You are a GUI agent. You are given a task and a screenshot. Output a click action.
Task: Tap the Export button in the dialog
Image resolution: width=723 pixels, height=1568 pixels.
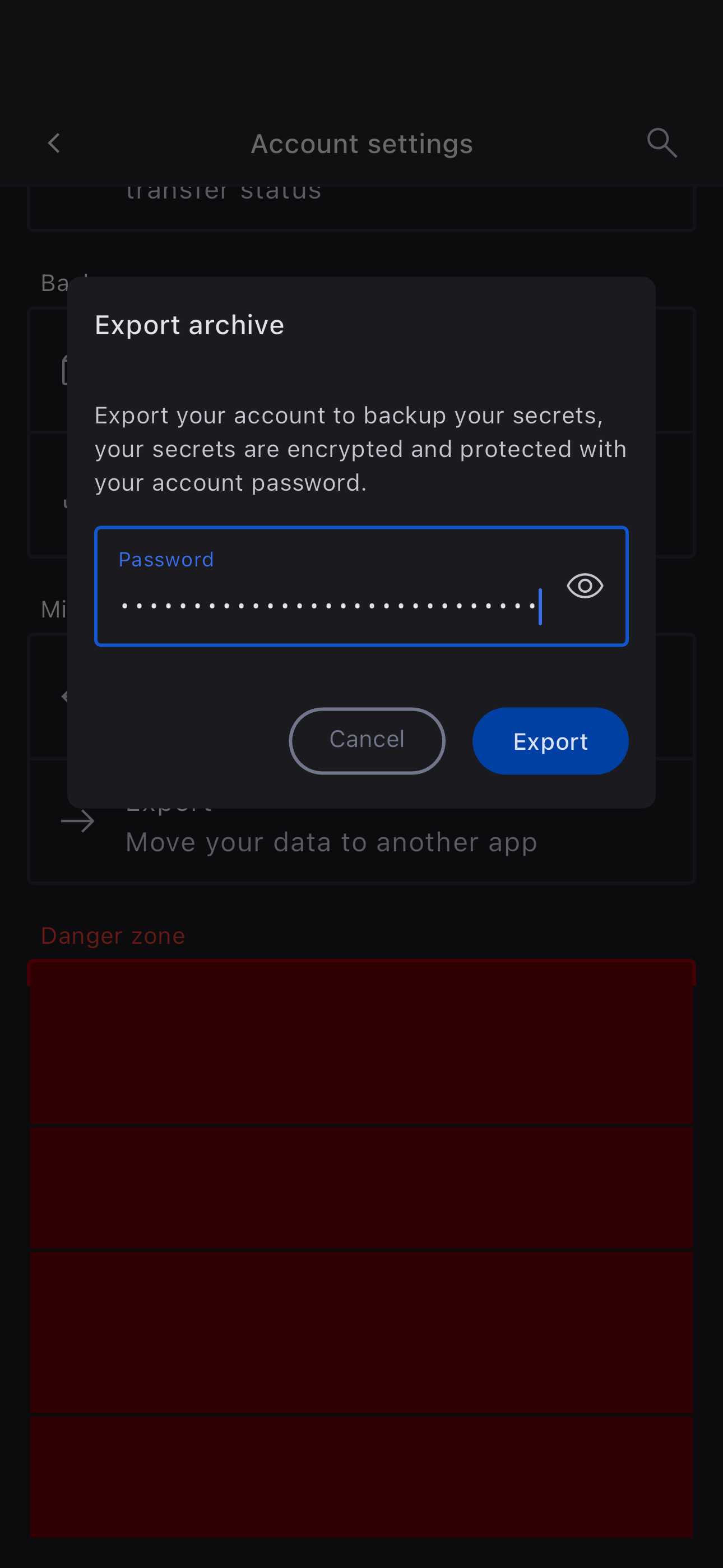[x=550, y=741]
